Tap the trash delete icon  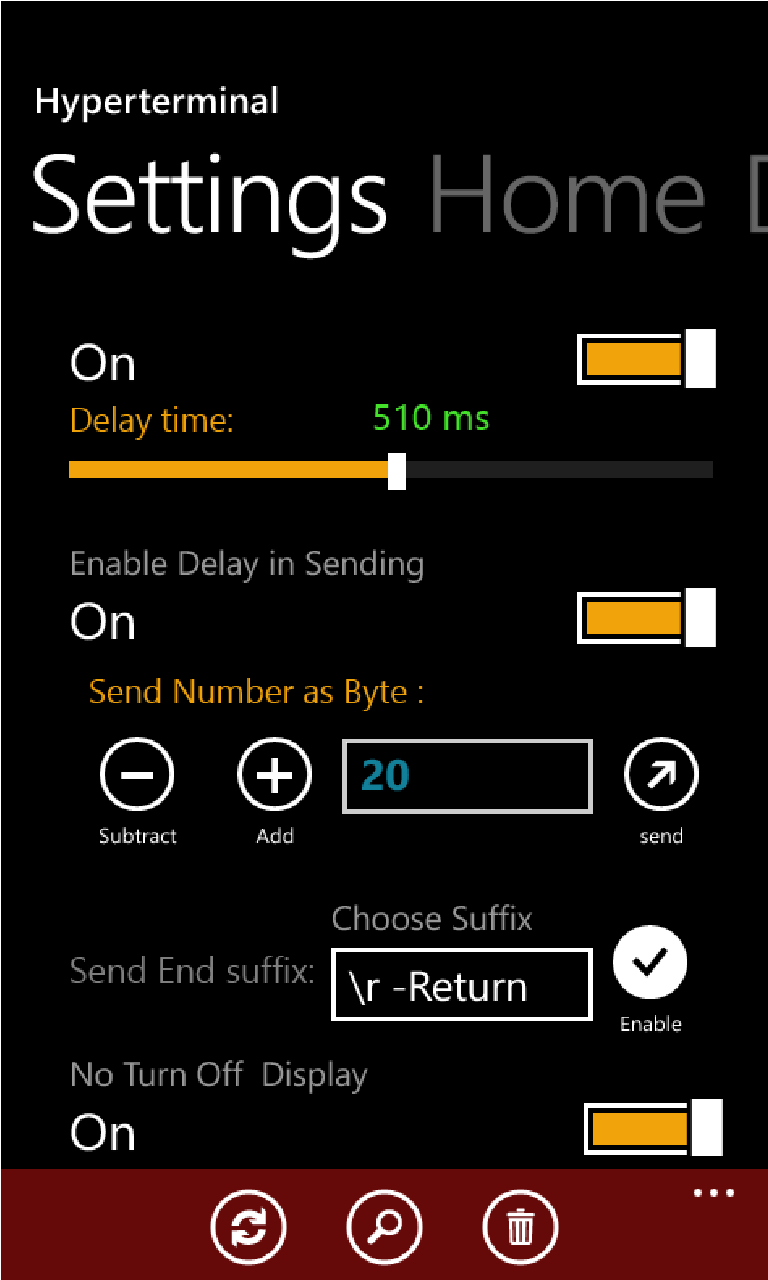[x=520, y=1226]
